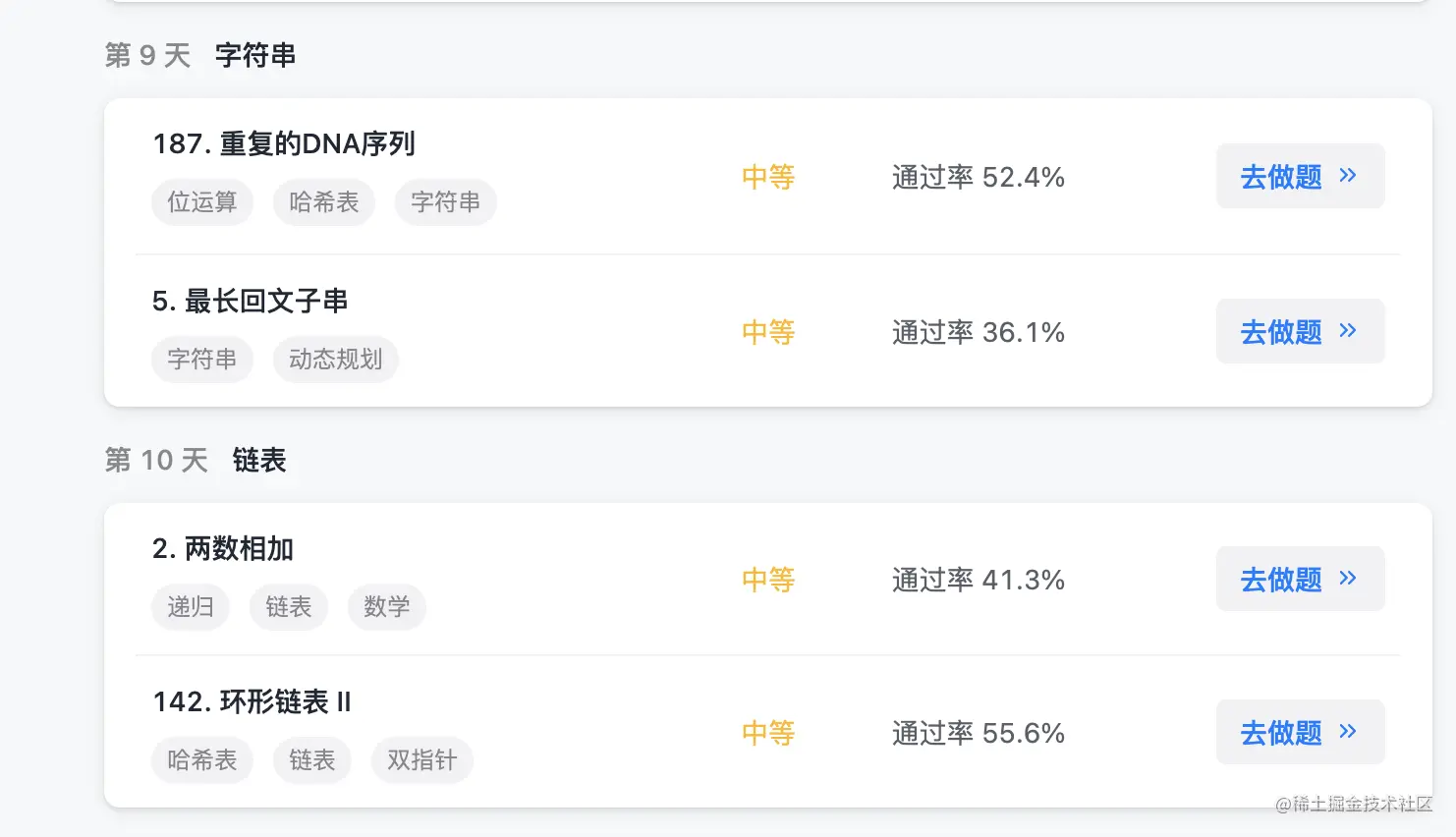Tap 哈希表 tag under 187. 重复的DNA序列

coord(324,202)
